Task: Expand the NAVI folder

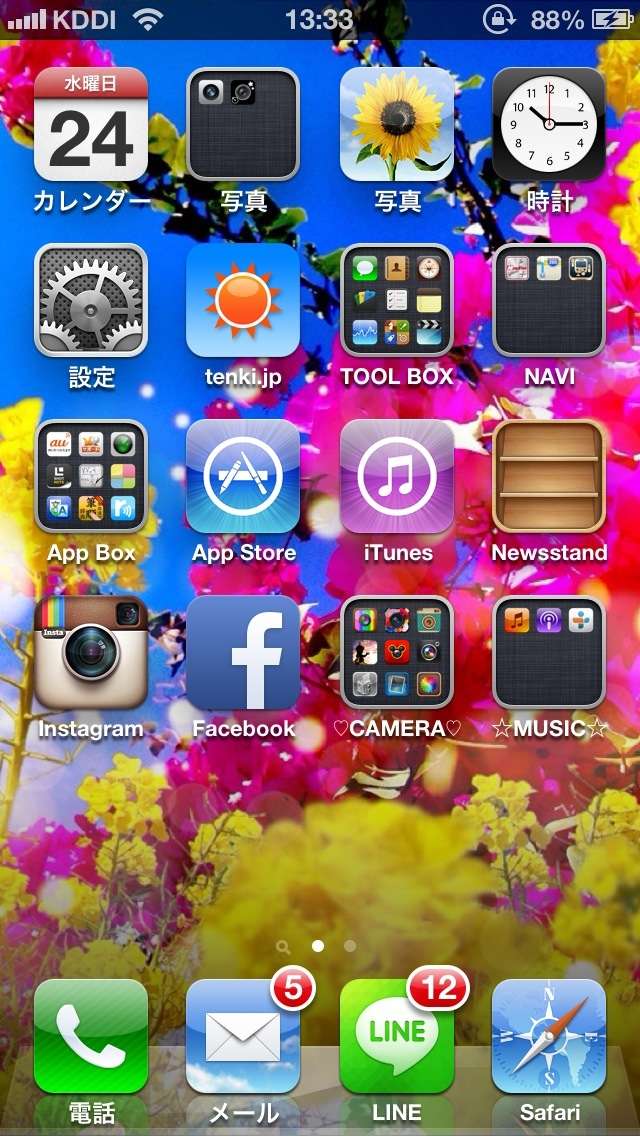Action: pos(549,300)
